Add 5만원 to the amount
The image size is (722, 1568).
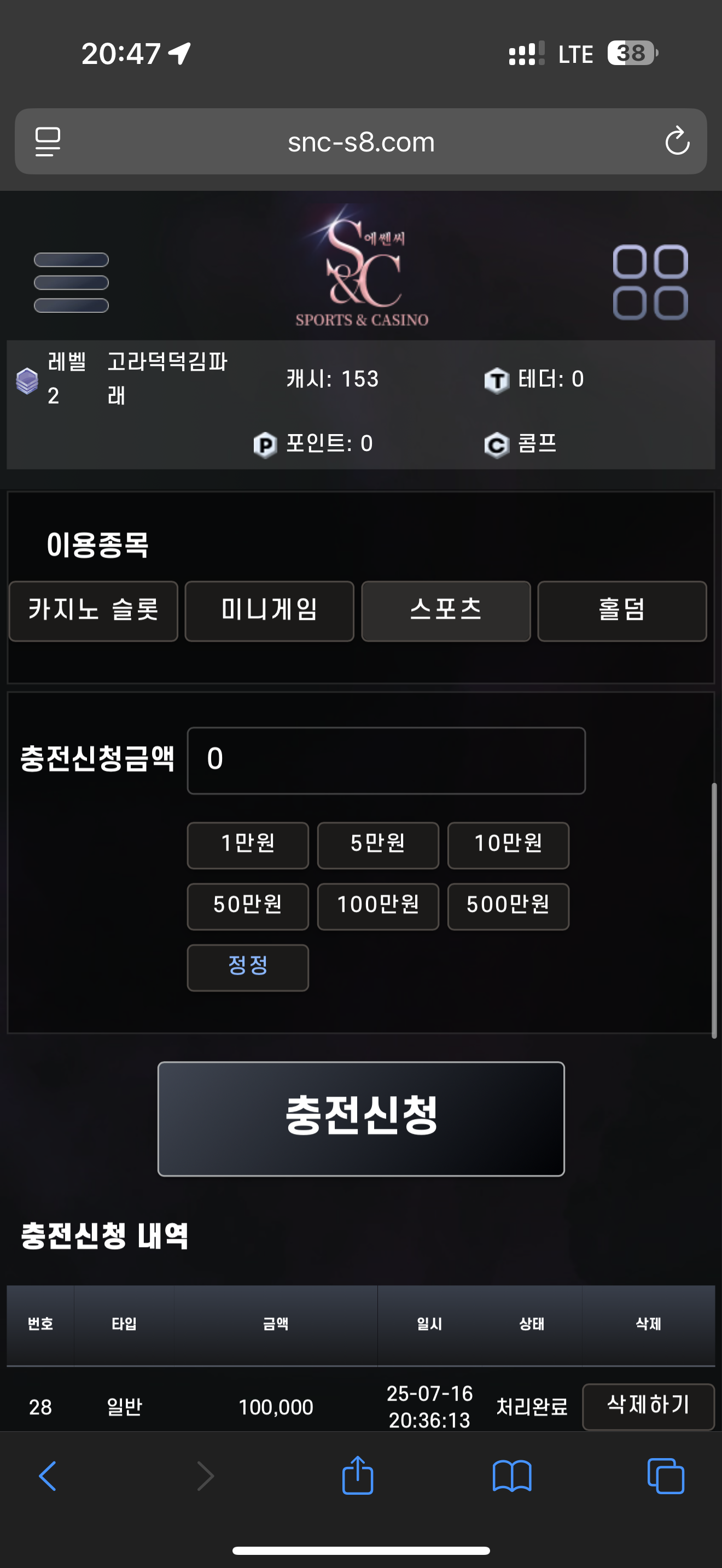point(377,844)
